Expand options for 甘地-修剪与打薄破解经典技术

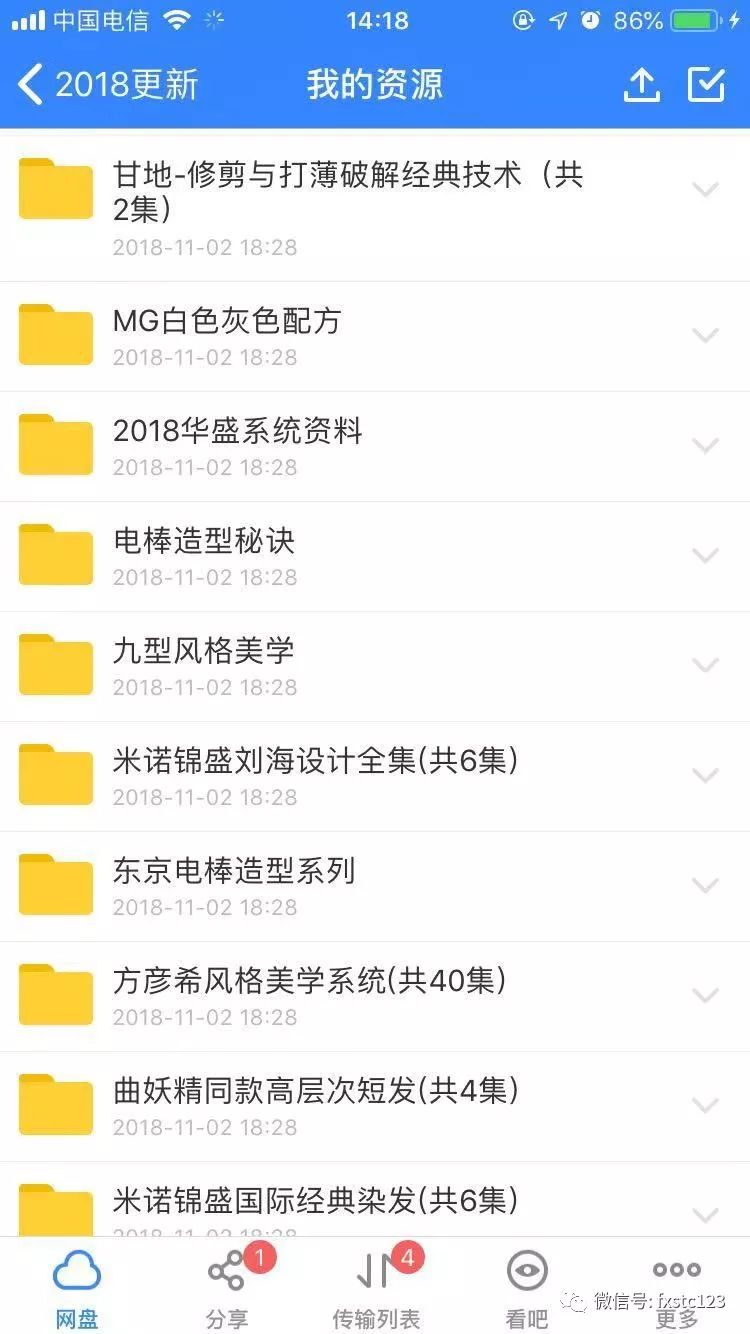706,190
